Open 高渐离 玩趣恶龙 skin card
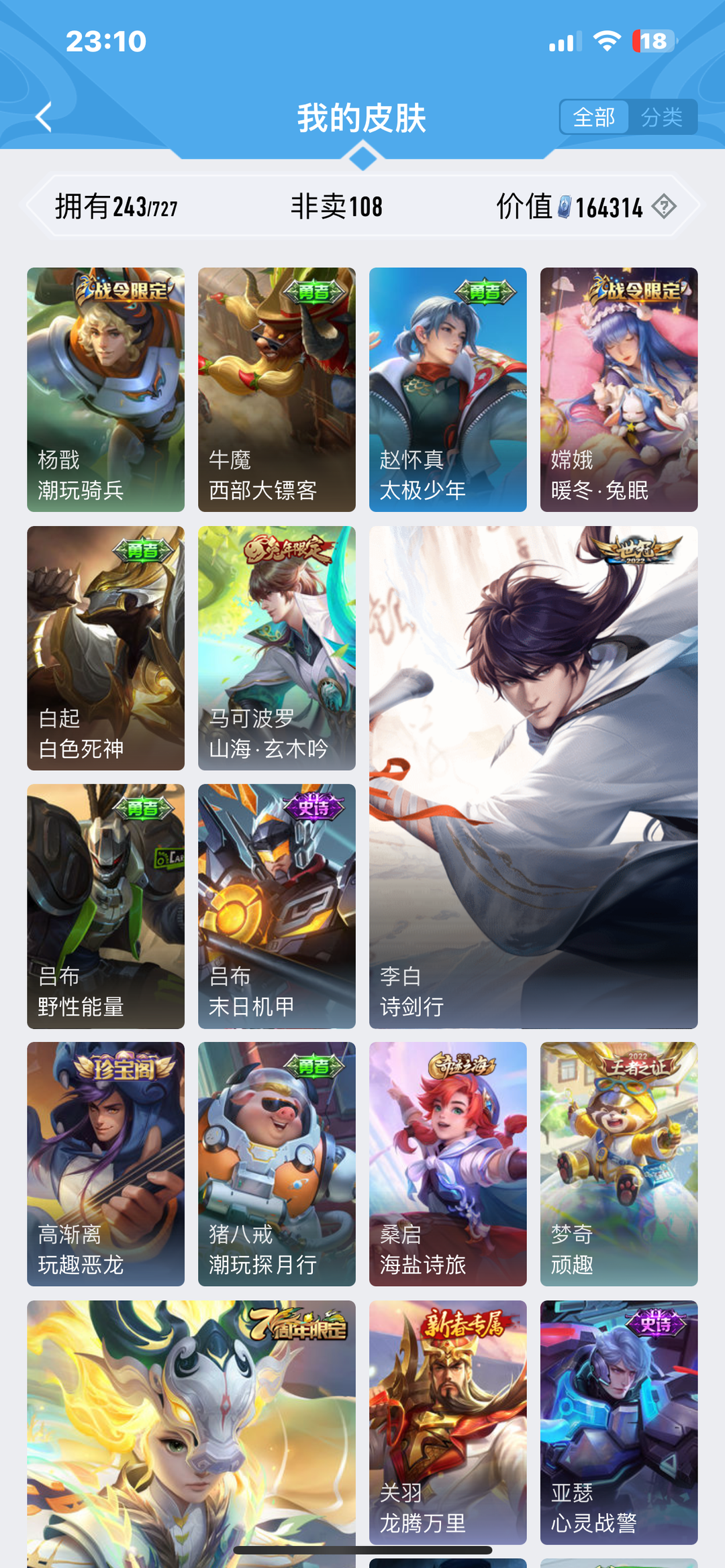Image resolution: width=725 pixels, height=1568 pixels. click(105, 1163)
